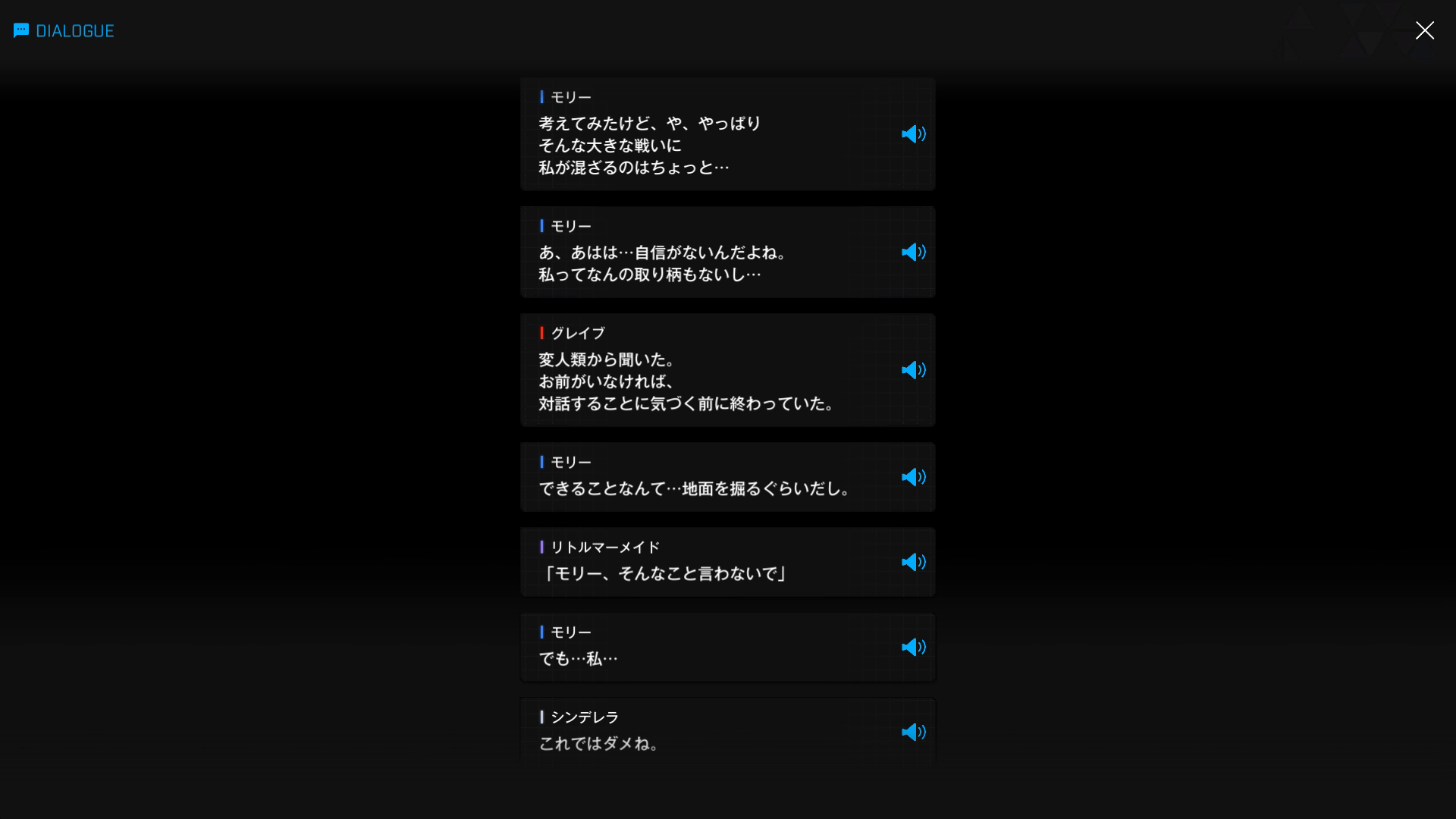1456x819 pixels.
Task: Play voice for Mory's line でも…私…
Action: [913, 647]
